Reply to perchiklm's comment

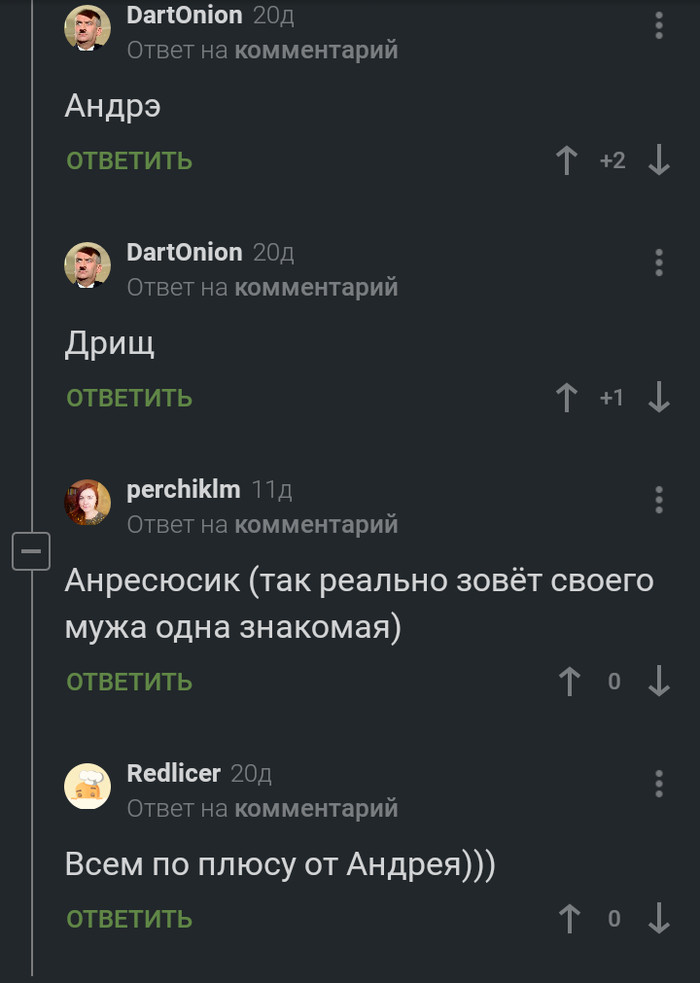point(129,682)
